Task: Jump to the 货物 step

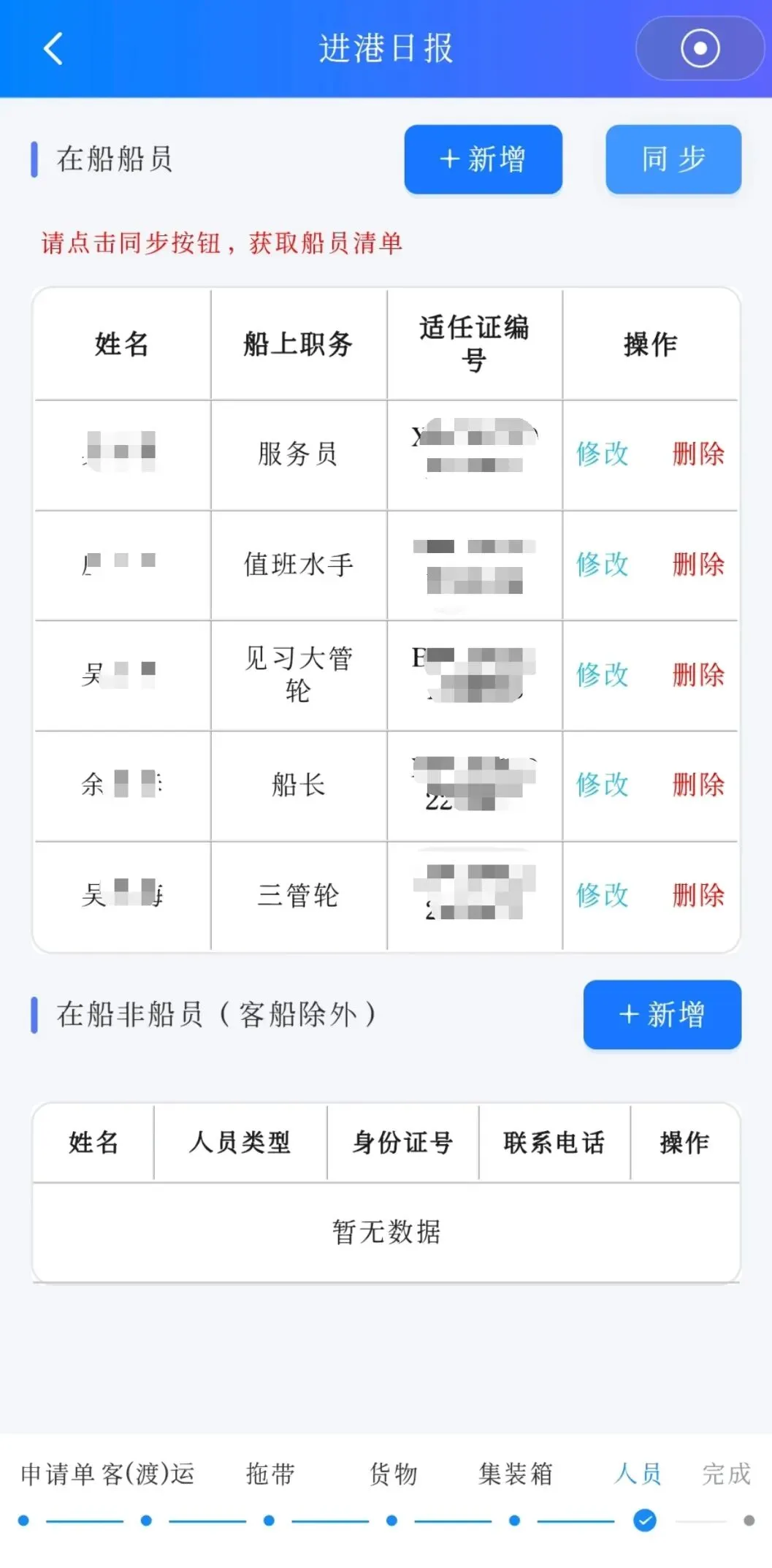Action: 393,1474
